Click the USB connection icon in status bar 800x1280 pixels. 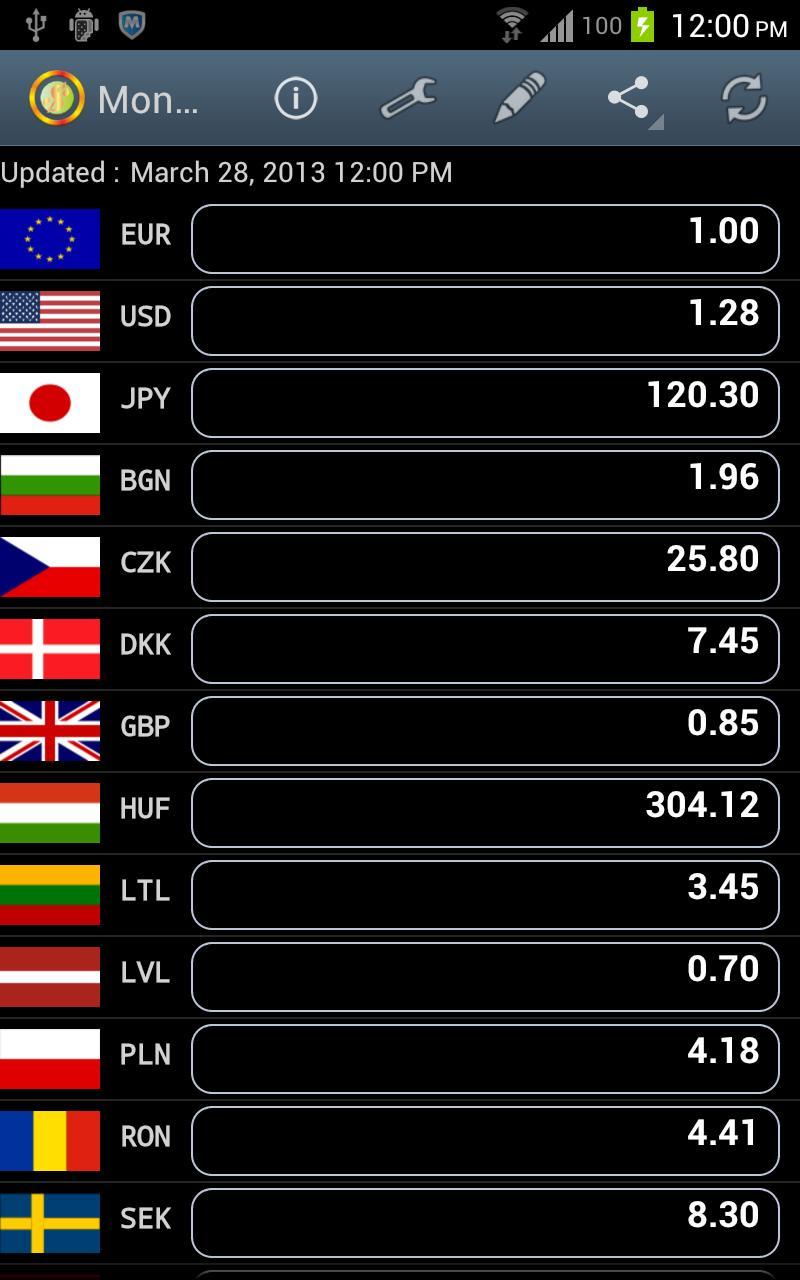click(35, 26)
